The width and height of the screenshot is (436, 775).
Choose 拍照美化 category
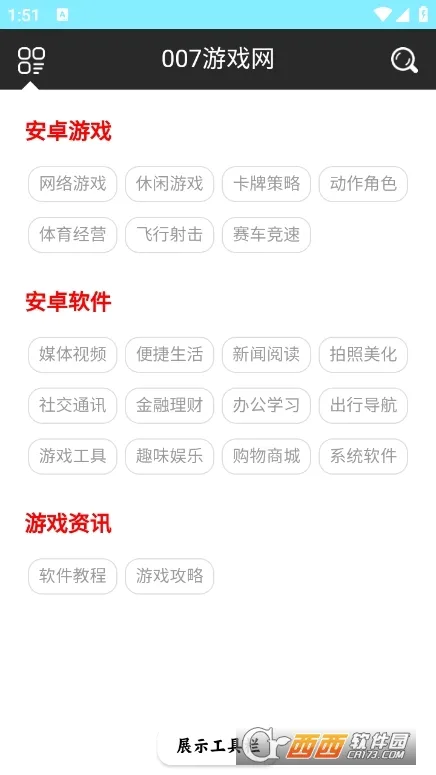[x=363, y=355]
